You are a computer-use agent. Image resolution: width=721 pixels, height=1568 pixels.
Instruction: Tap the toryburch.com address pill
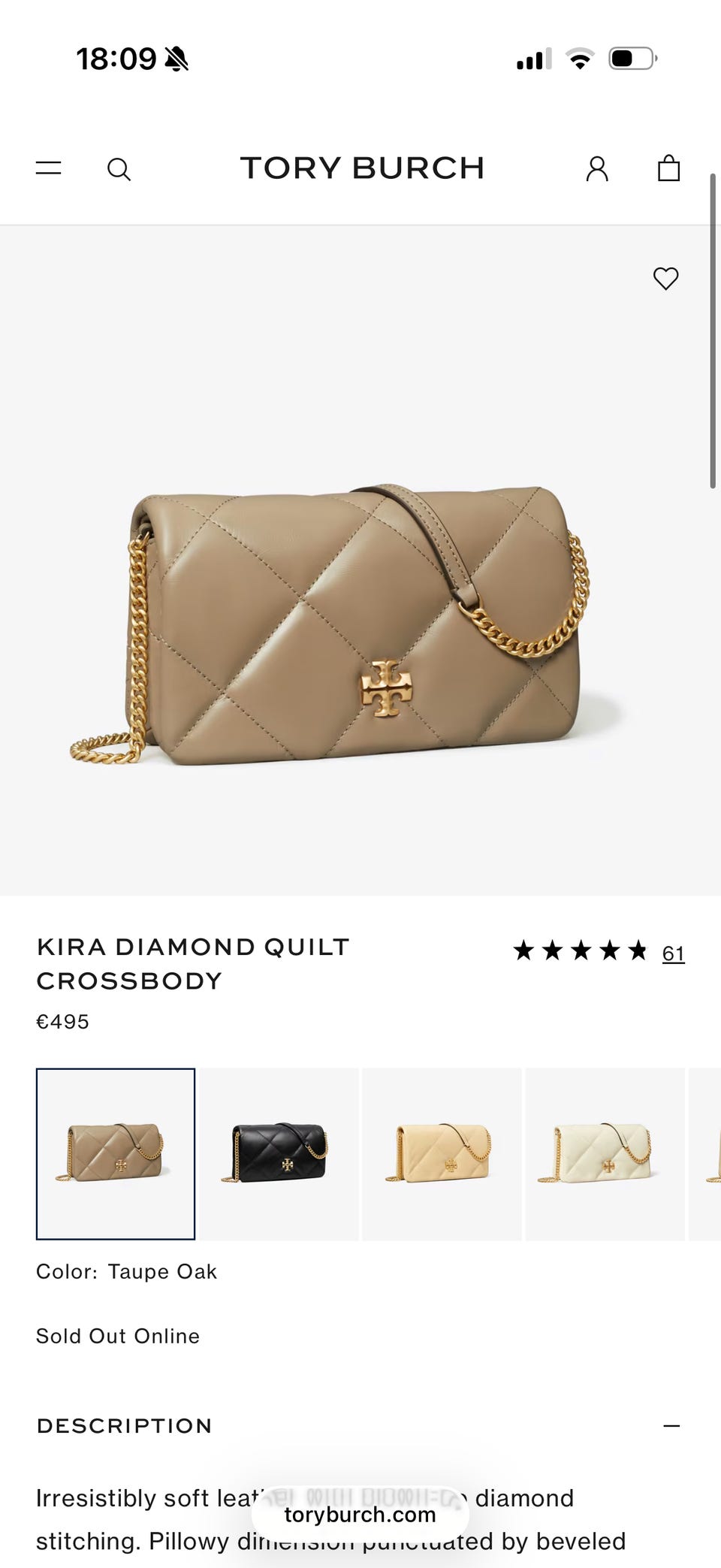coord(360,1515)
